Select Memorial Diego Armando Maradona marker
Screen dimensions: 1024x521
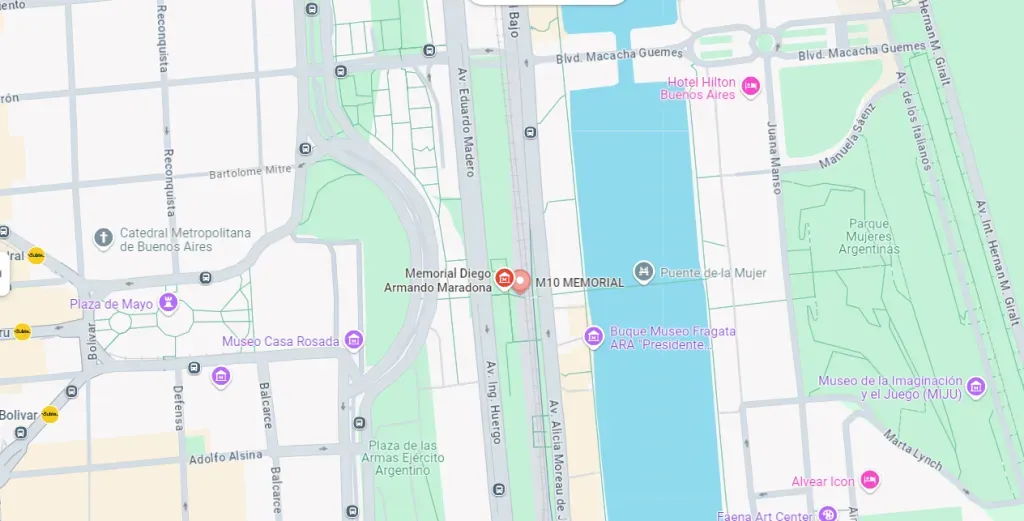coord(504,277)
